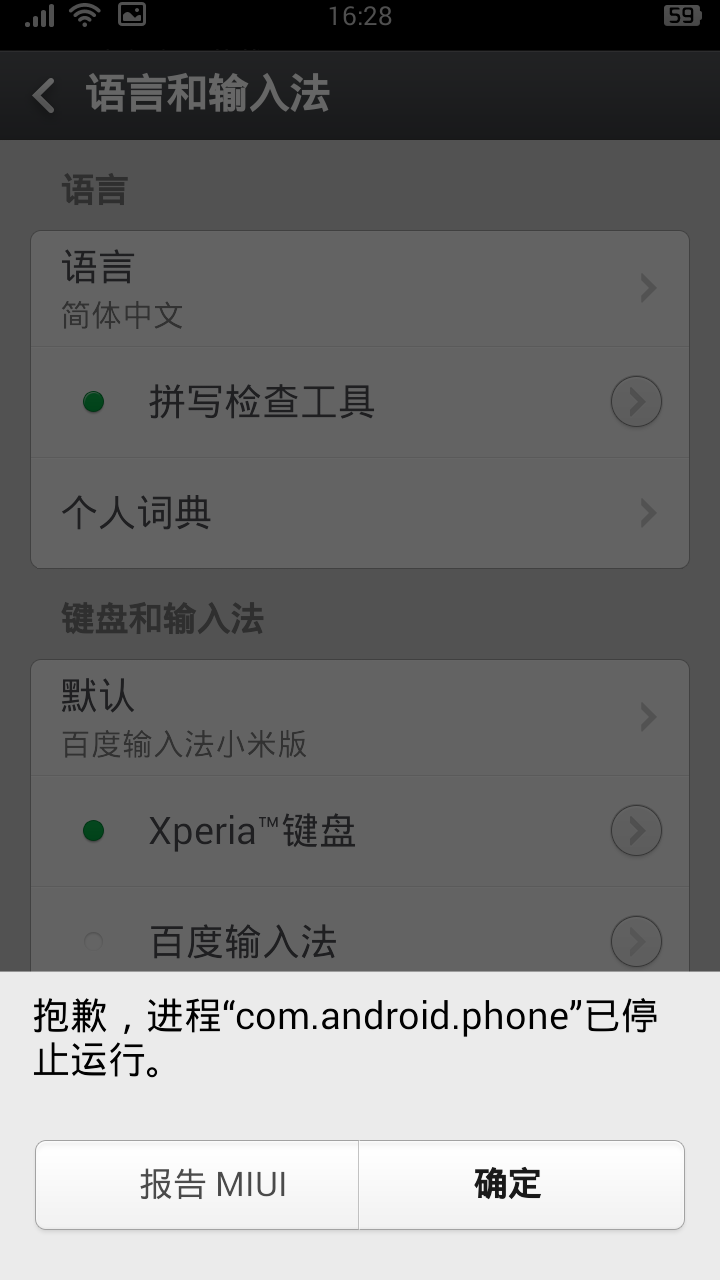Go back from 语言和输入法
Screen dimensions: 720x1280
[44, 96]
